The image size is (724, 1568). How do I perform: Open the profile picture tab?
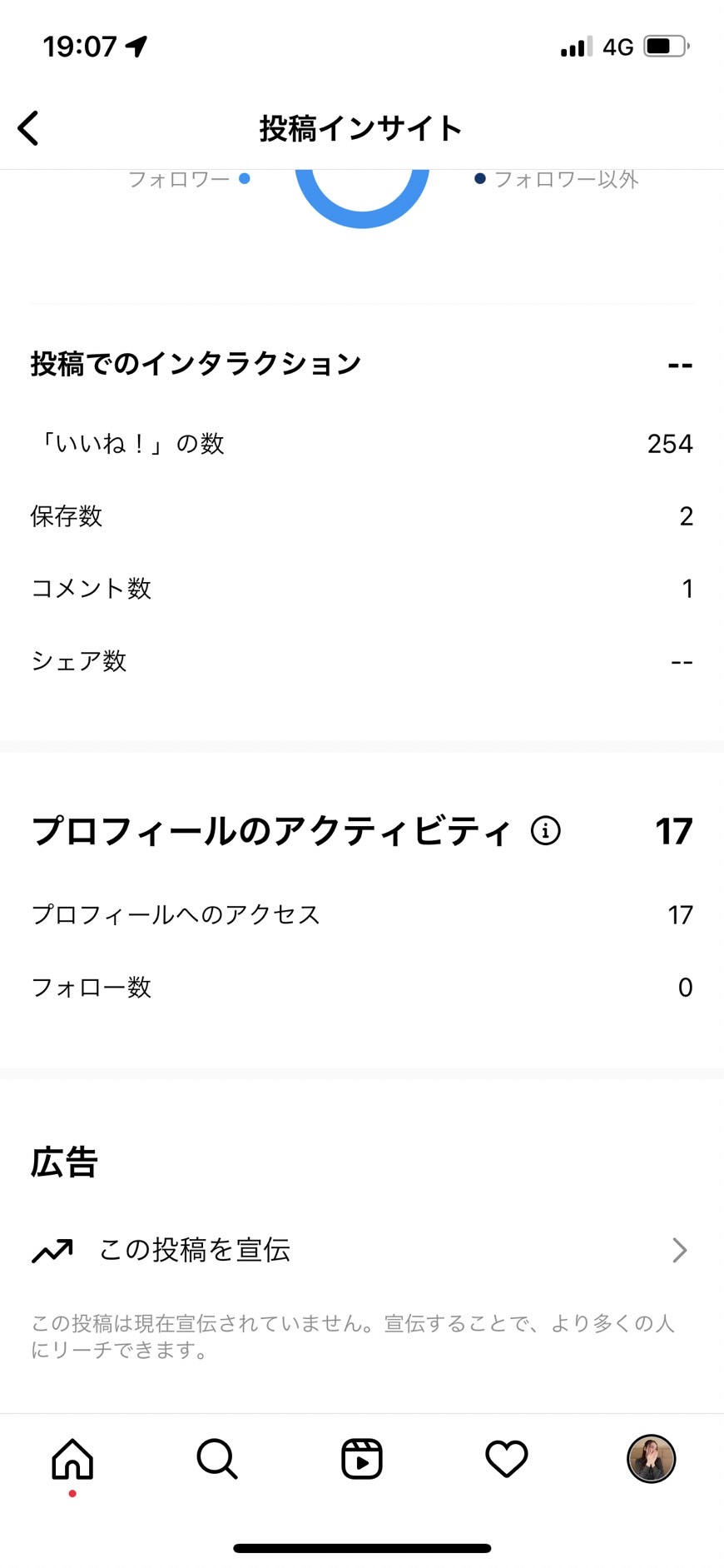point(651,1459)
